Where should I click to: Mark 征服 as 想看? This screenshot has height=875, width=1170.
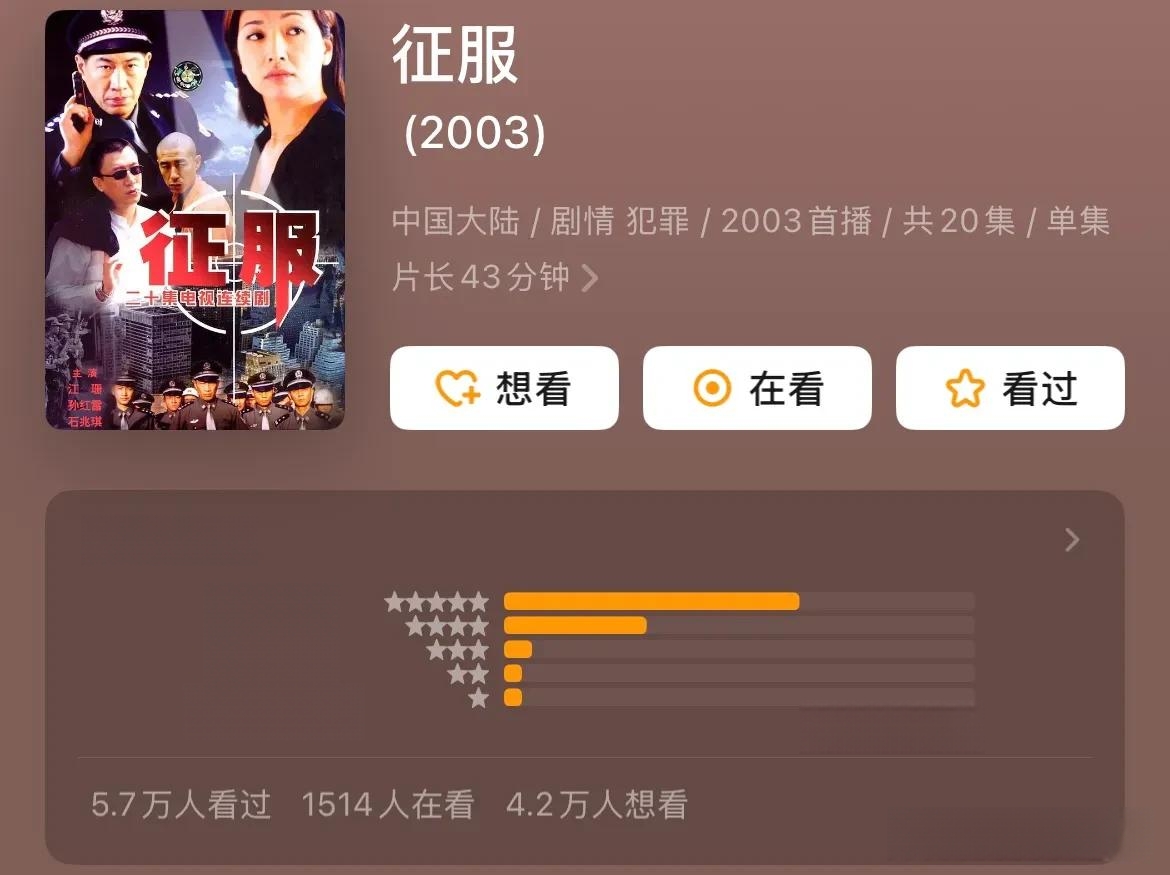click(x=504, y=388)
